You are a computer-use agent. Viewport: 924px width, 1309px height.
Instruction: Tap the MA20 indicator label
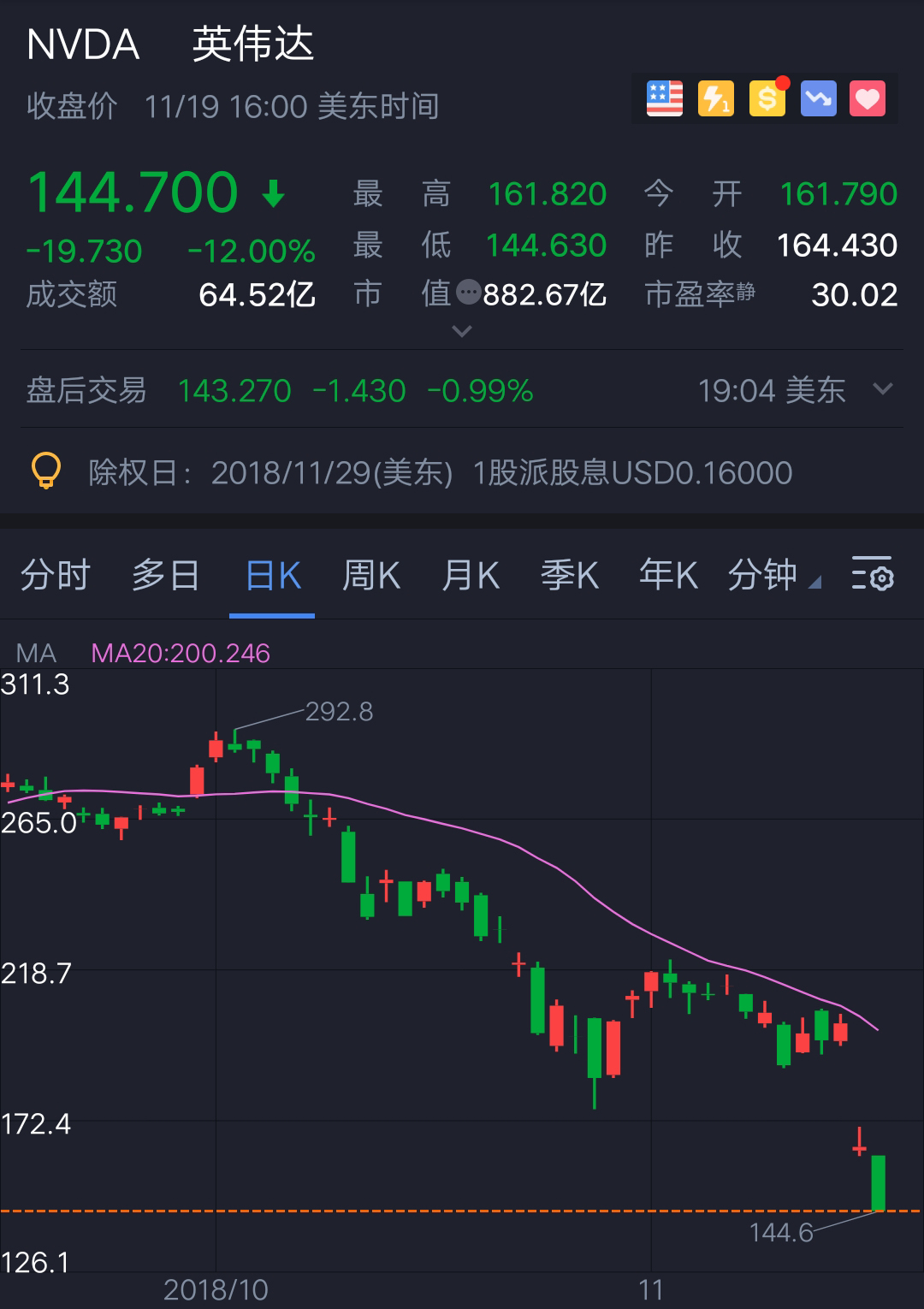click(181, 654)
